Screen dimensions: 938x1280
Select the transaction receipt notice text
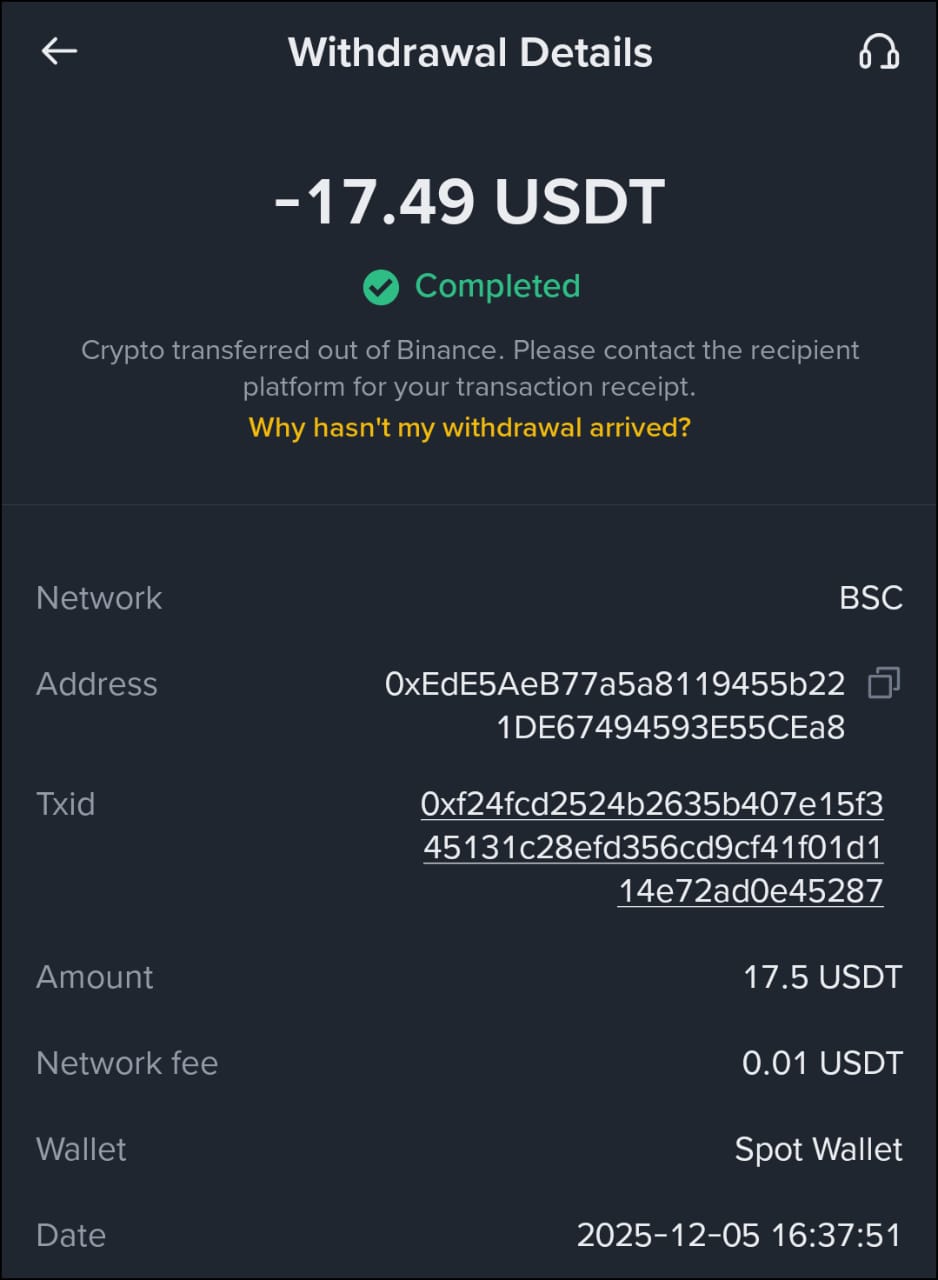point(470,368)
